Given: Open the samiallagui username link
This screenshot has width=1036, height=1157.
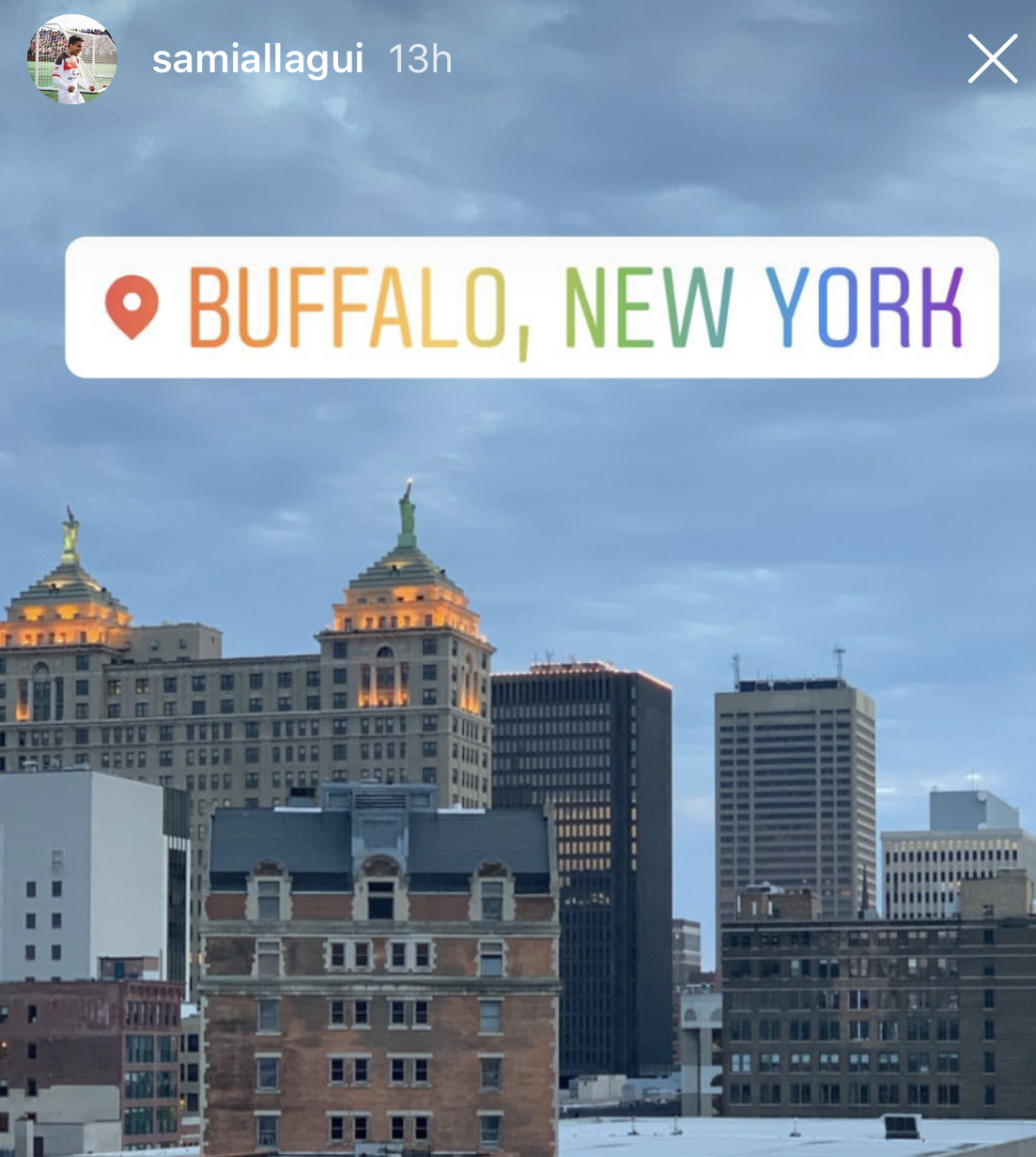Looking at the screenshot, I should click(x=257, y=59).
